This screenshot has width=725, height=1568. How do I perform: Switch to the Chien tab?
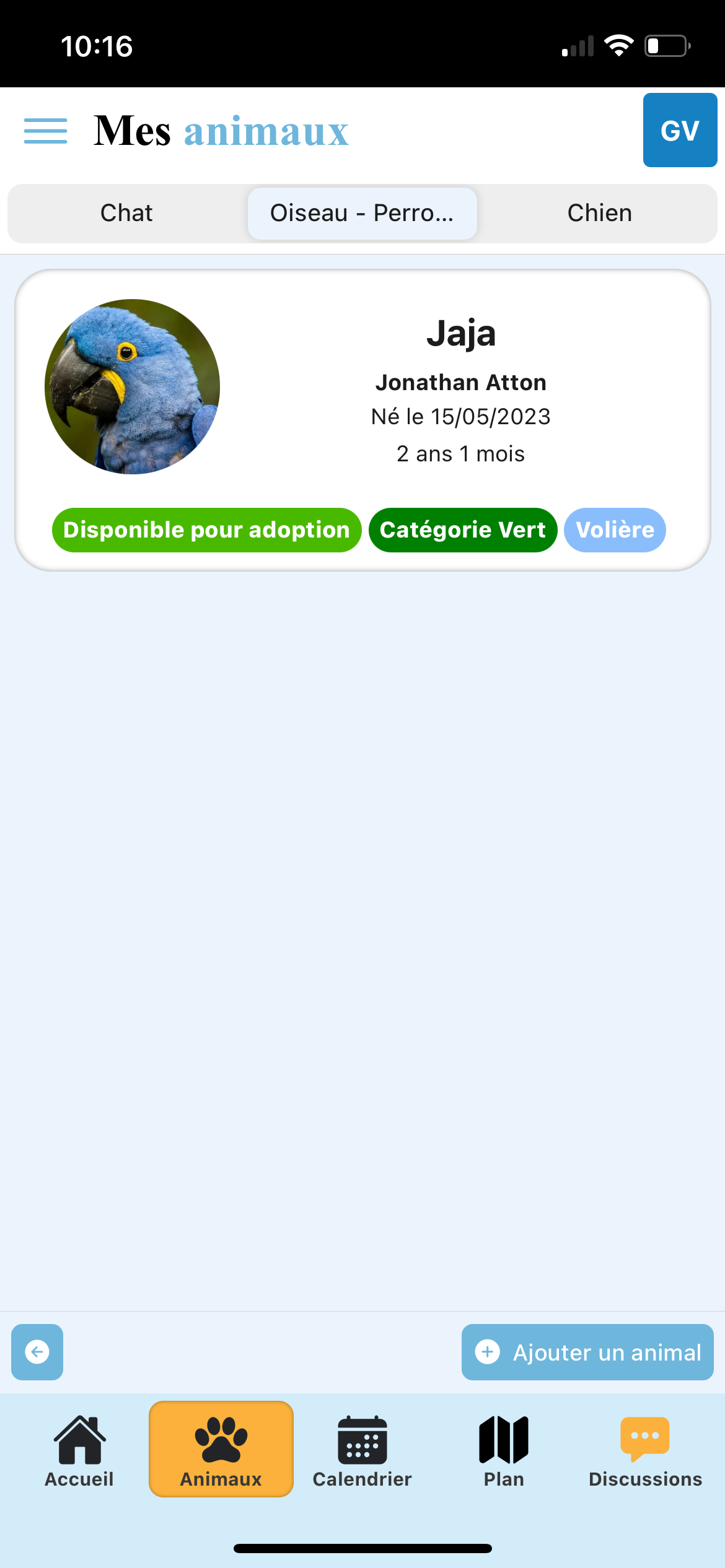(x=599, y=213)
